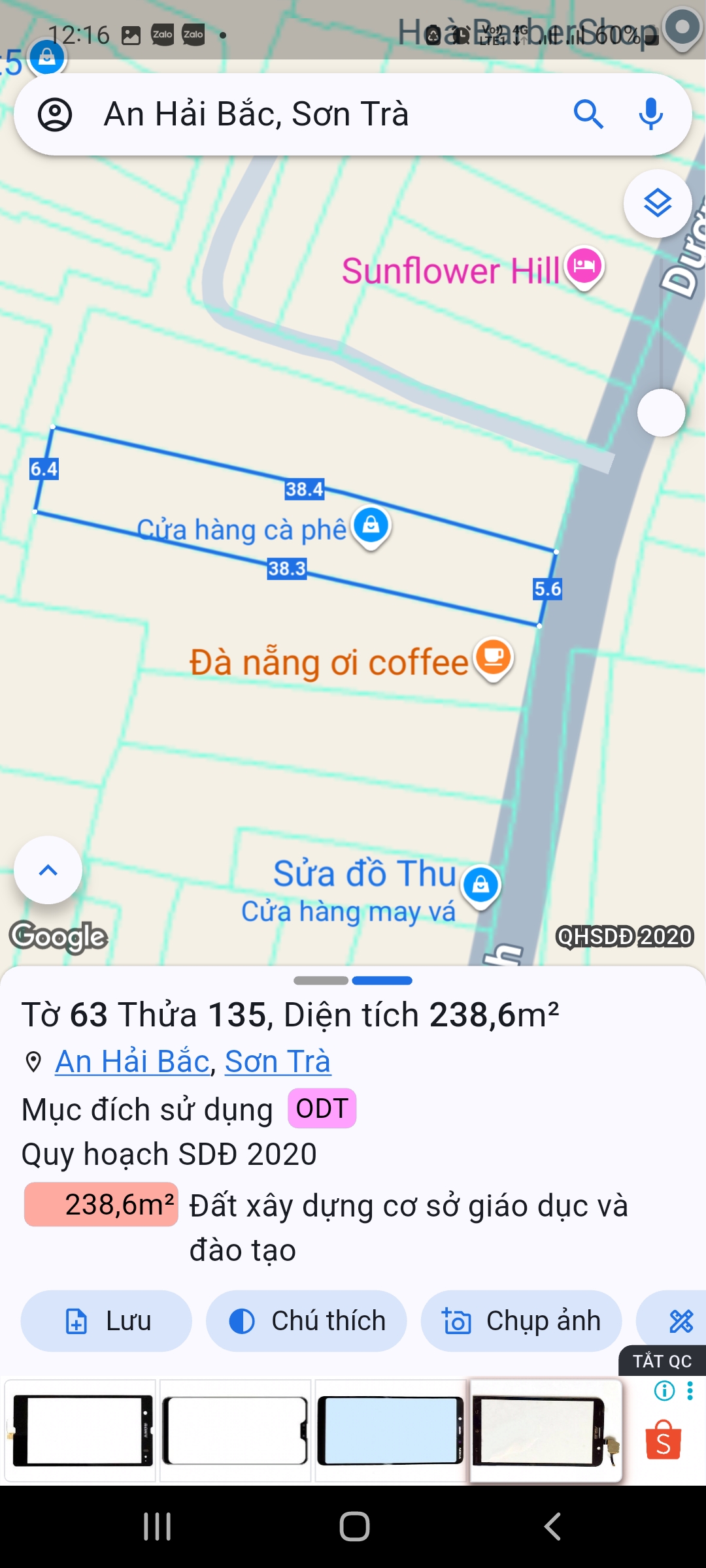Open the account profile icon
The width and height of the screenshot is (706, 1568).
(x=55, y=115)
